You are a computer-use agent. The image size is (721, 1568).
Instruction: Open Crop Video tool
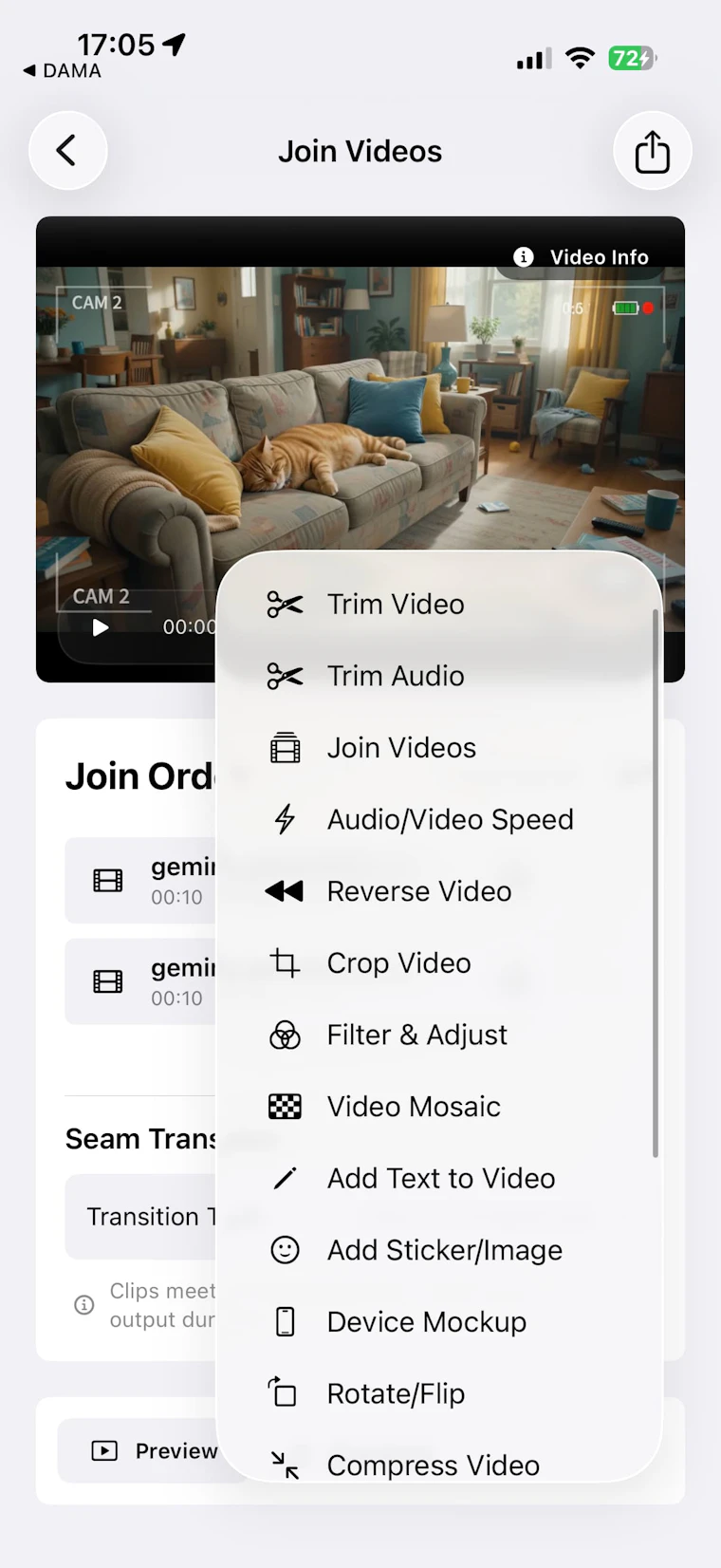[x=438, y=962]
